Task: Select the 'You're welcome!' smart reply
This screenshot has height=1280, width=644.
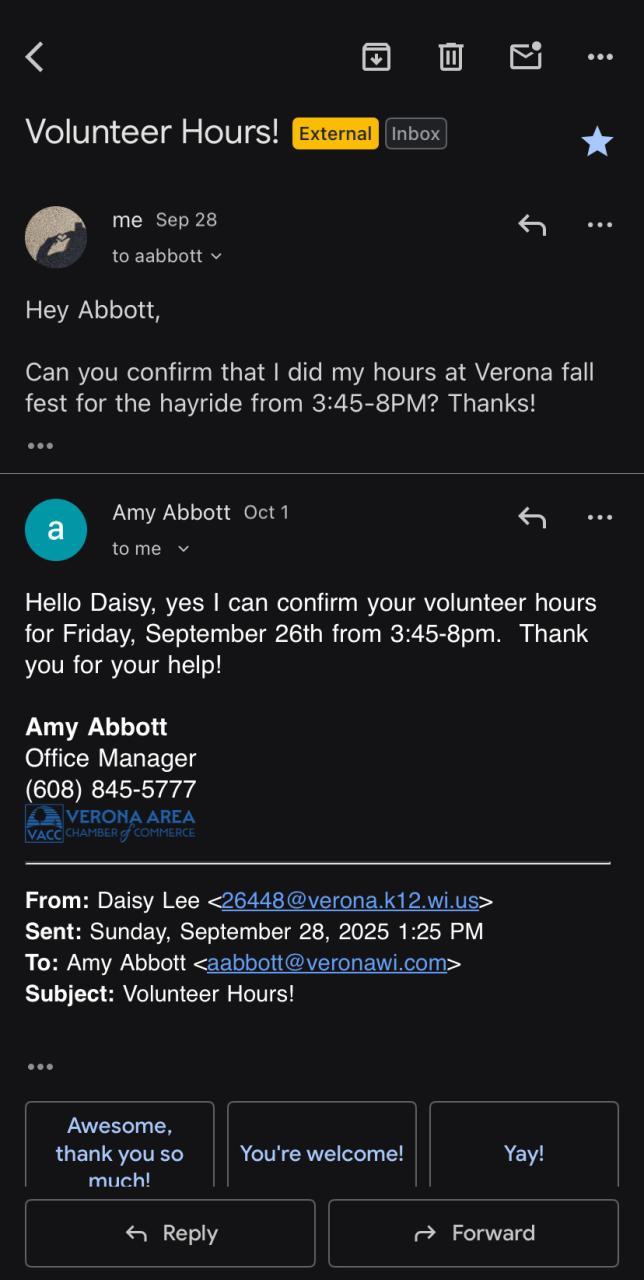Action: pos(322,1153)
